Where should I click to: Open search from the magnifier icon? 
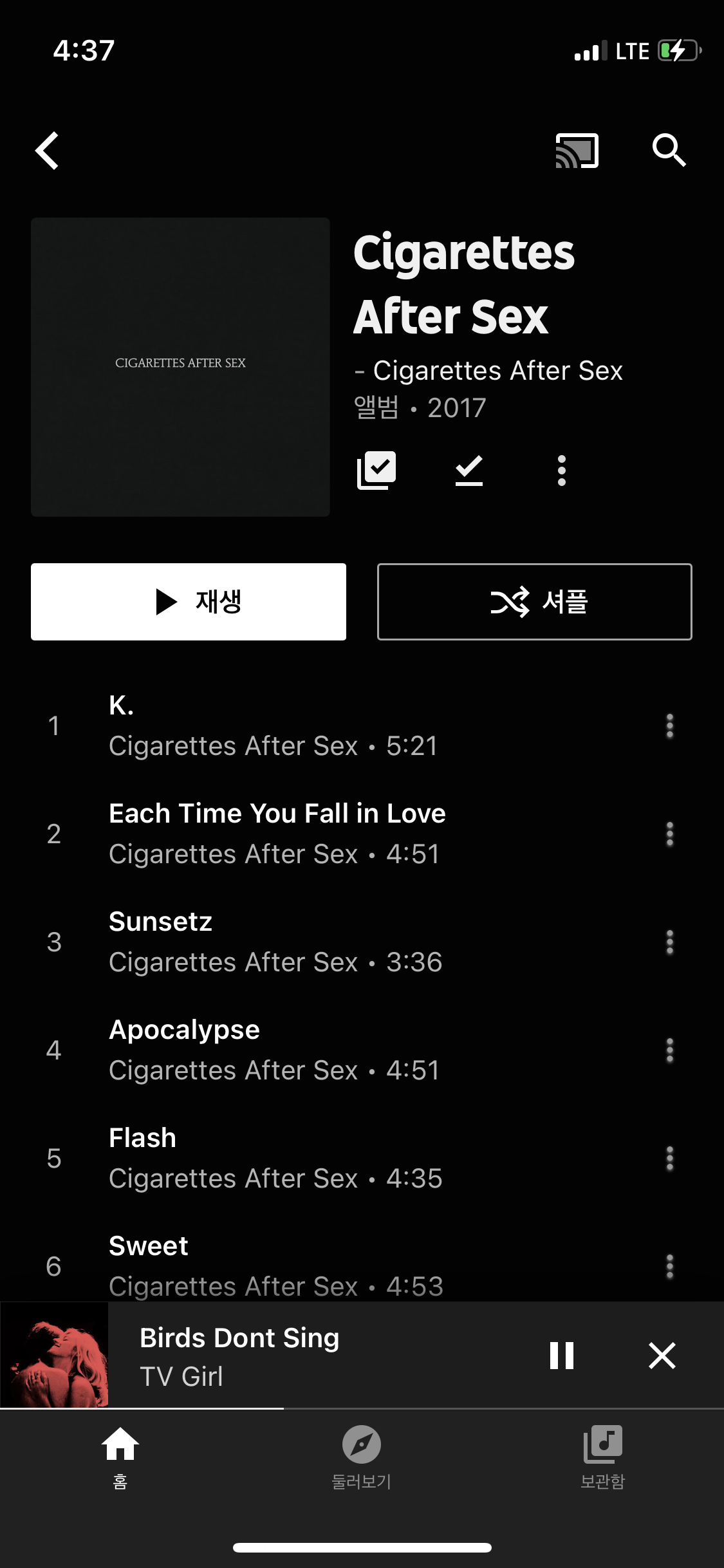(669, 151)
